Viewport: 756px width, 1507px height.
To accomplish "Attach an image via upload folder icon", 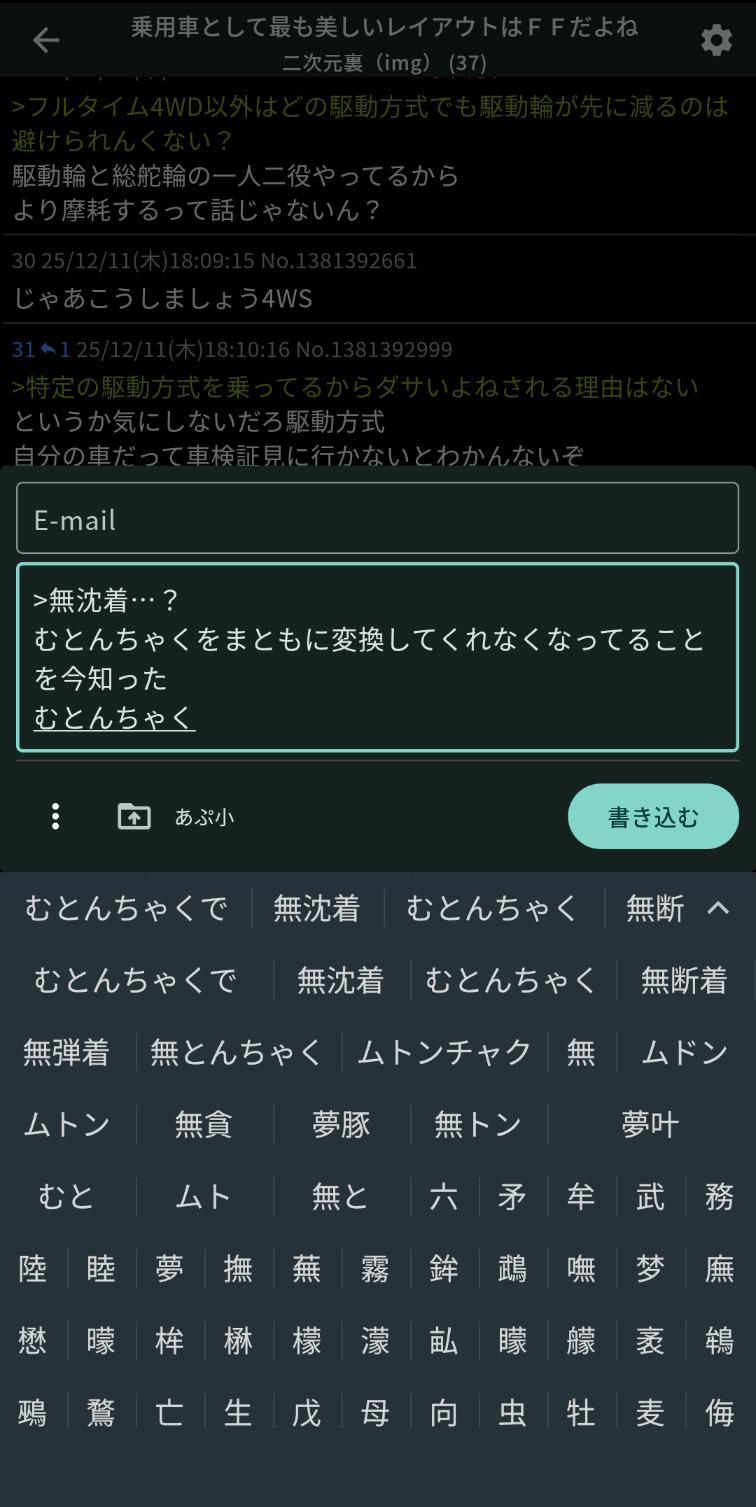I will (x=134, y=816).
